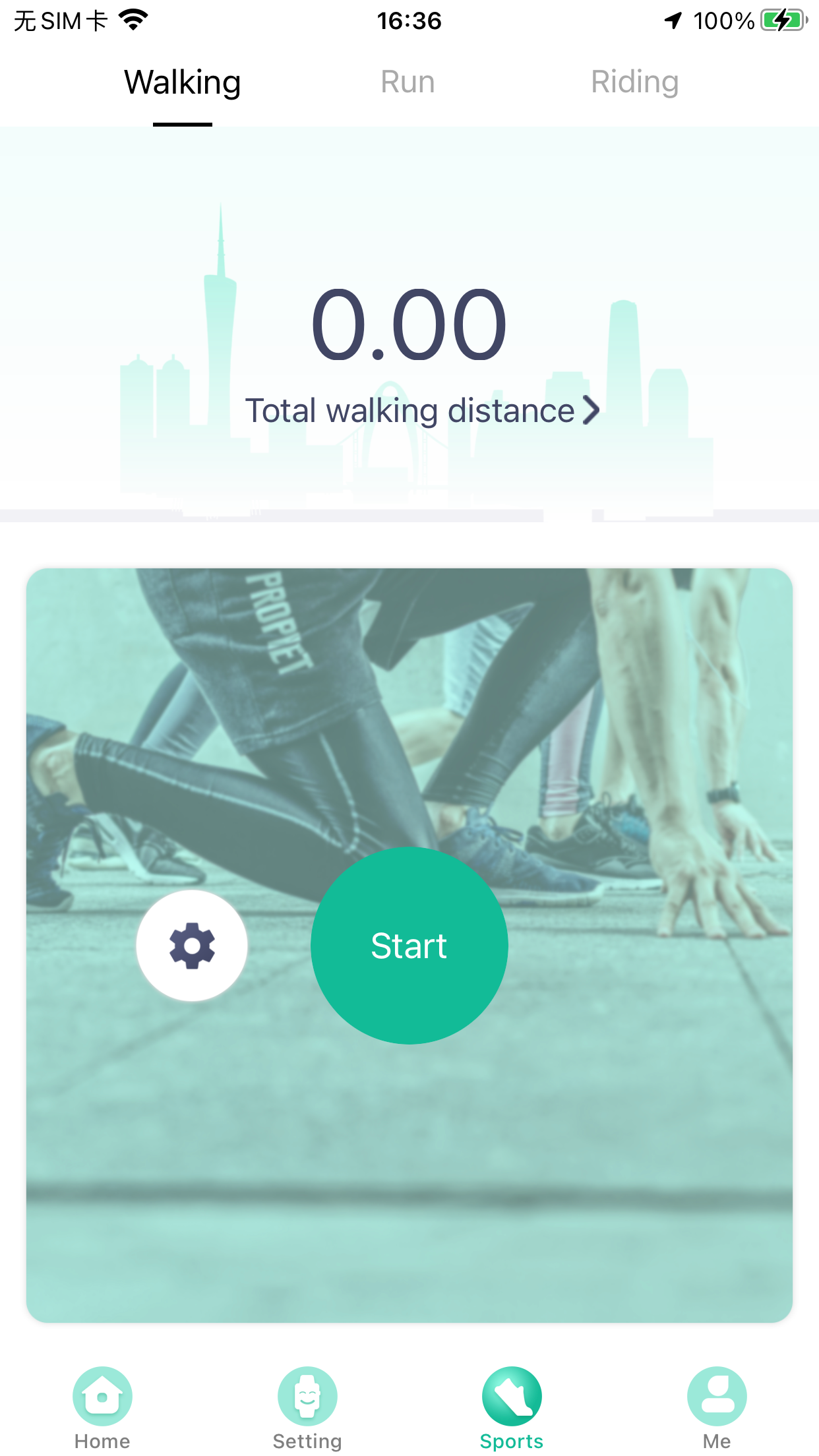Select the Walking tab
The image size is (819, 1456).
tap(181, 81)
